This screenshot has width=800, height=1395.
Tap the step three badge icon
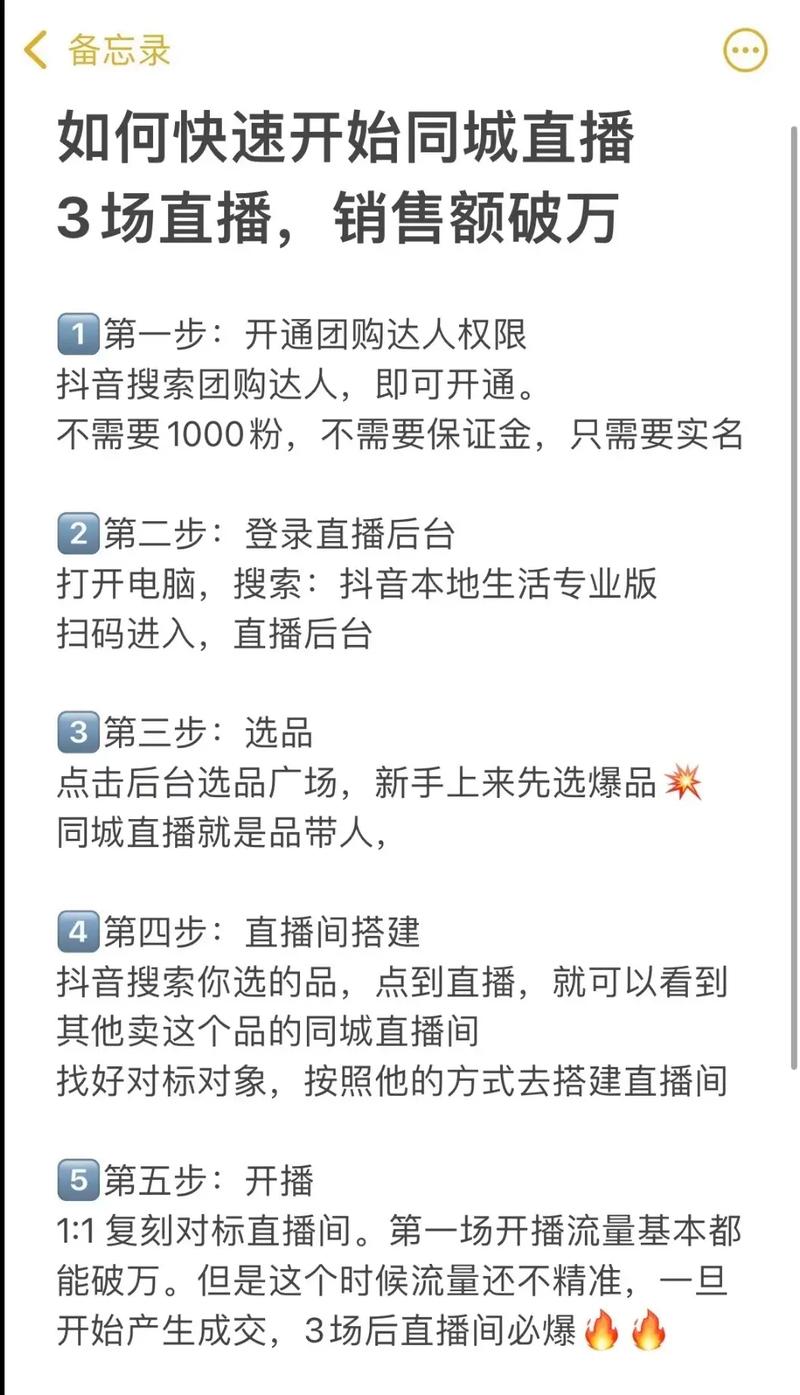coord(76,733)
